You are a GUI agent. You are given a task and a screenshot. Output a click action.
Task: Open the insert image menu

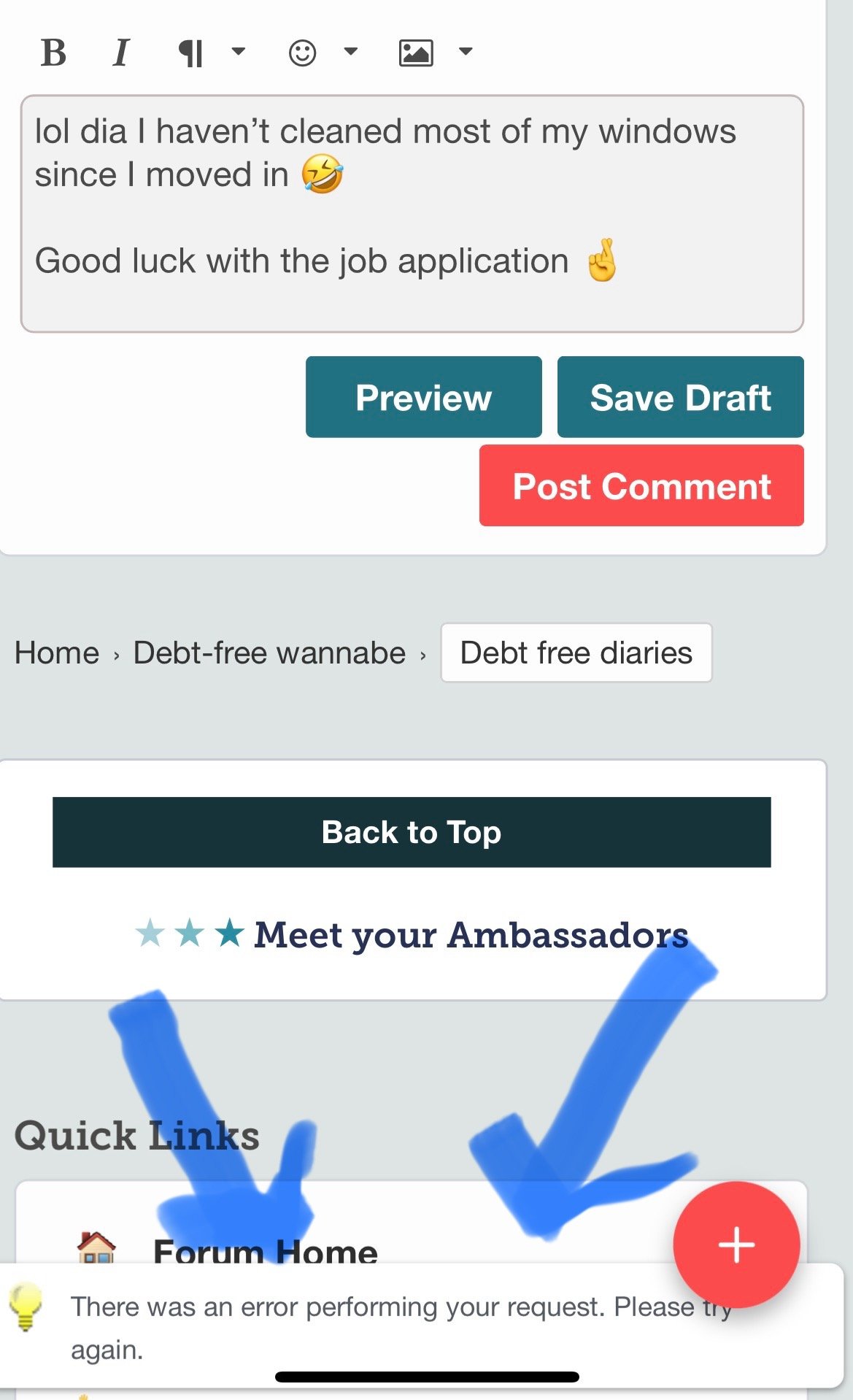(x=436, y=53)
